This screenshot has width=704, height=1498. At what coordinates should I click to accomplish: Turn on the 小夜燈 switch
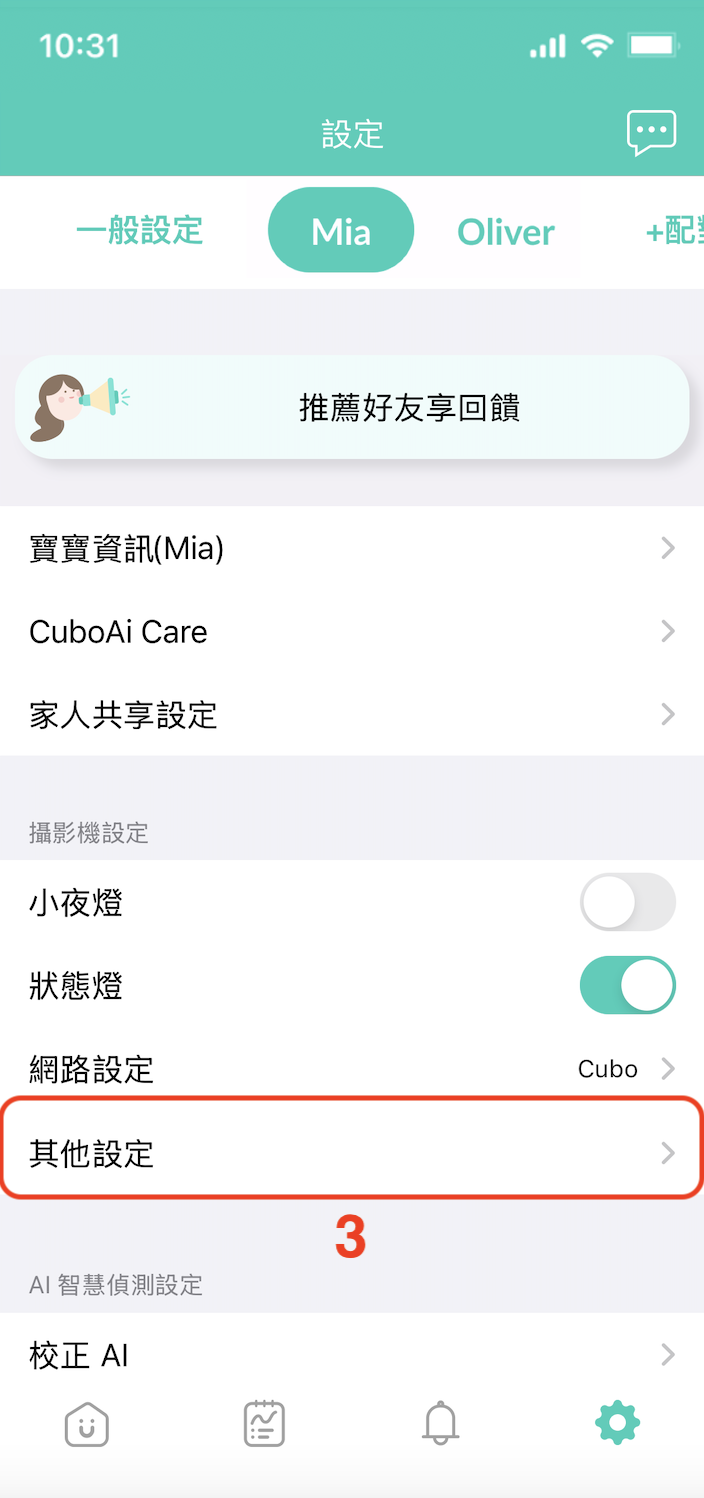627,903
